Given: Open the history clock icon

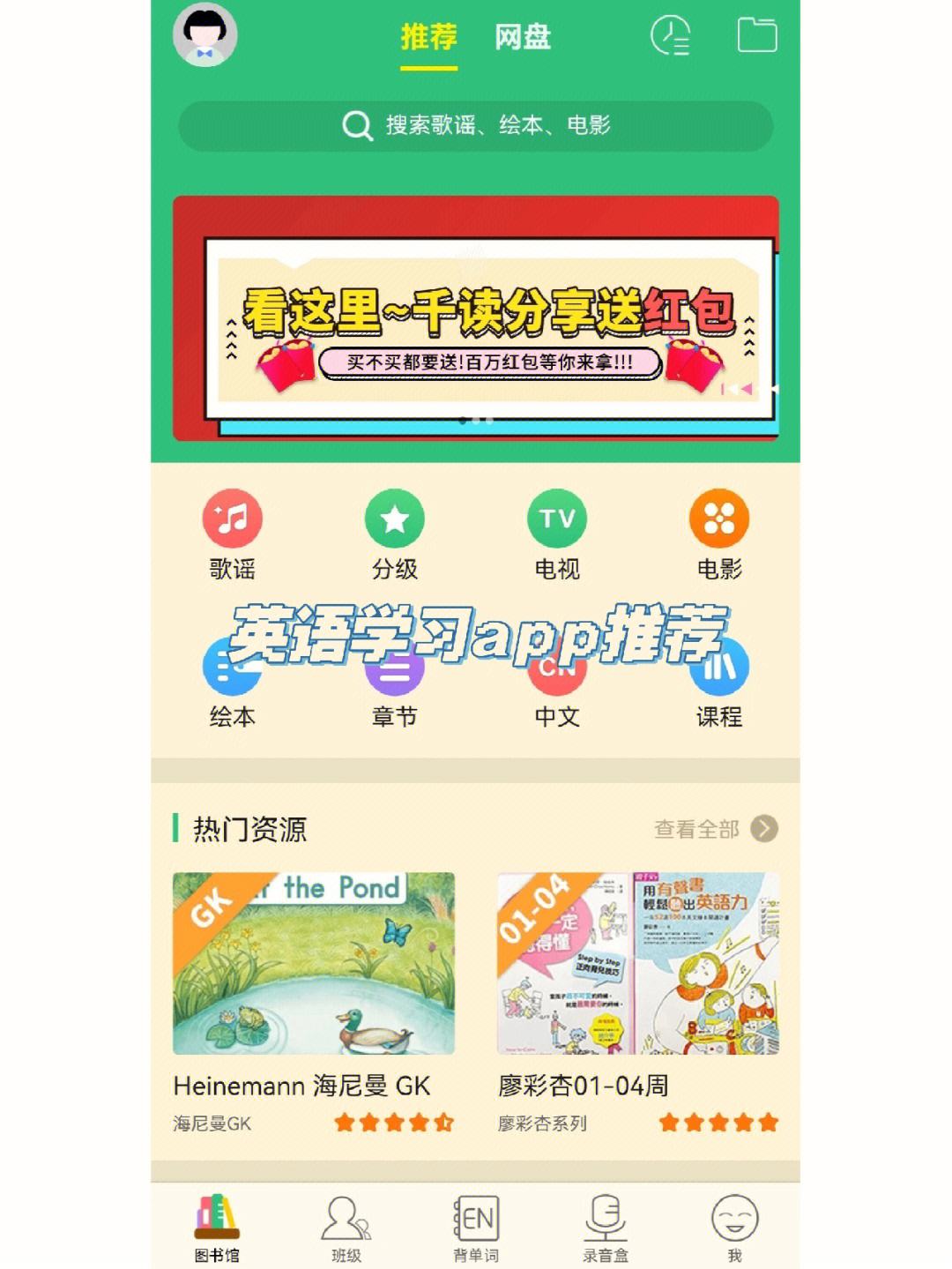Looking at the screenshot, I should pos(670,37).
